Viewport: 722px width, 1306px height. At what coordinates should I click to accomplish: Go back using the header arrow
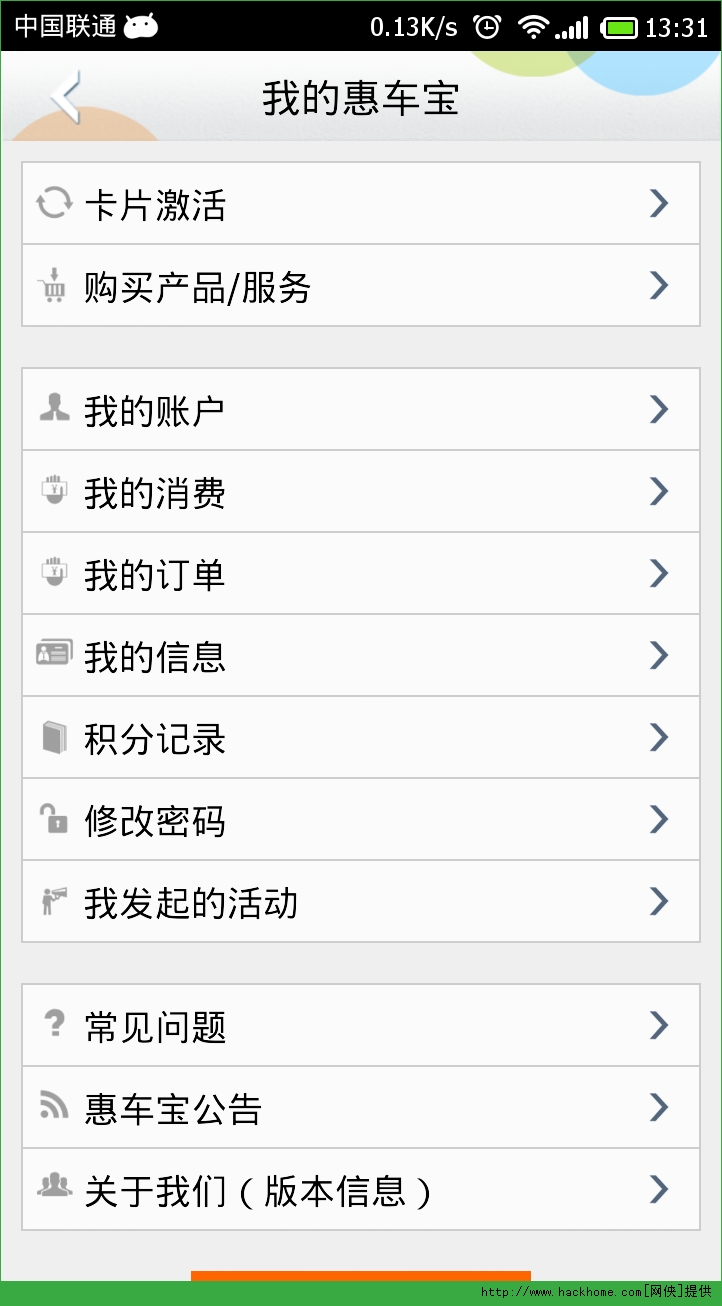click(66, 98)
